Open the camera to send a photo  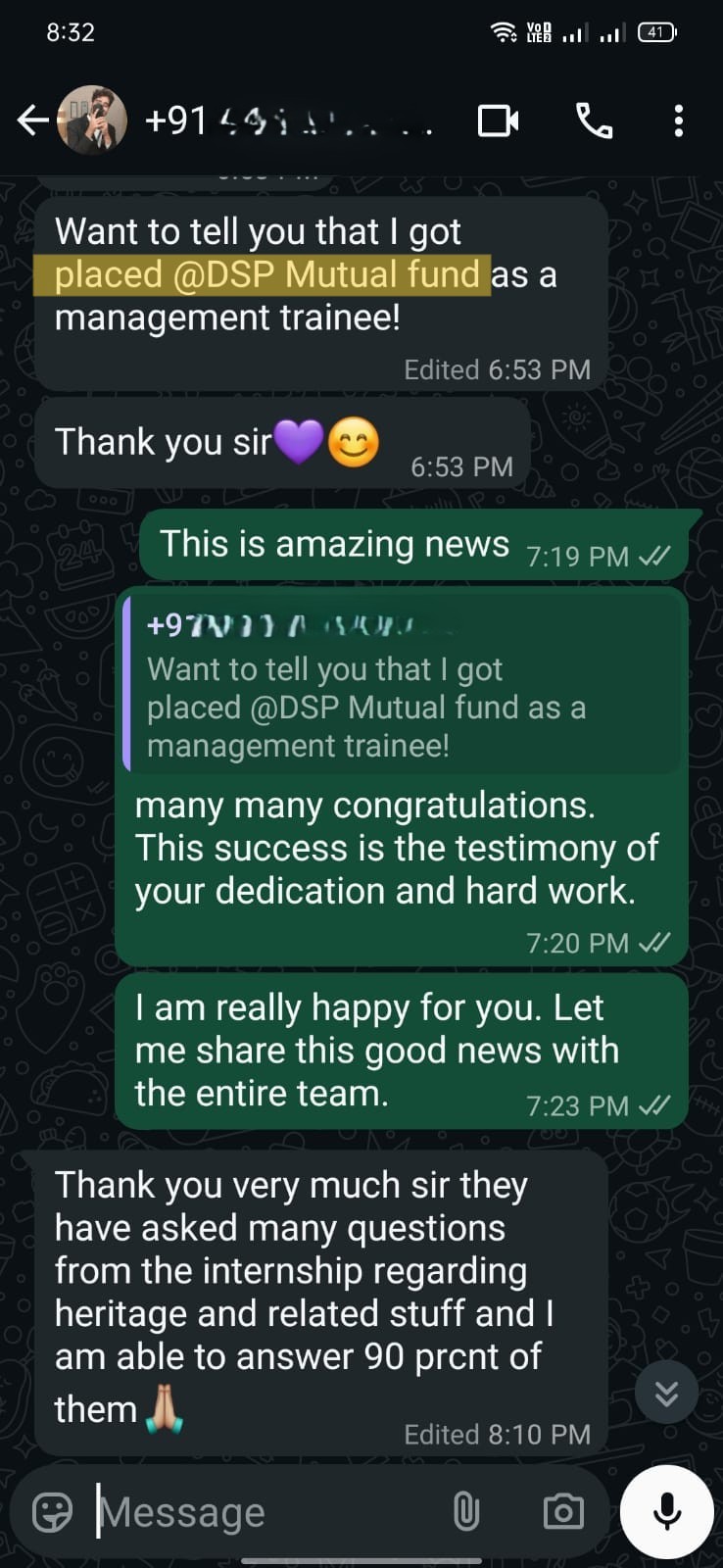pyautogui.click(x=563, y=1512)
